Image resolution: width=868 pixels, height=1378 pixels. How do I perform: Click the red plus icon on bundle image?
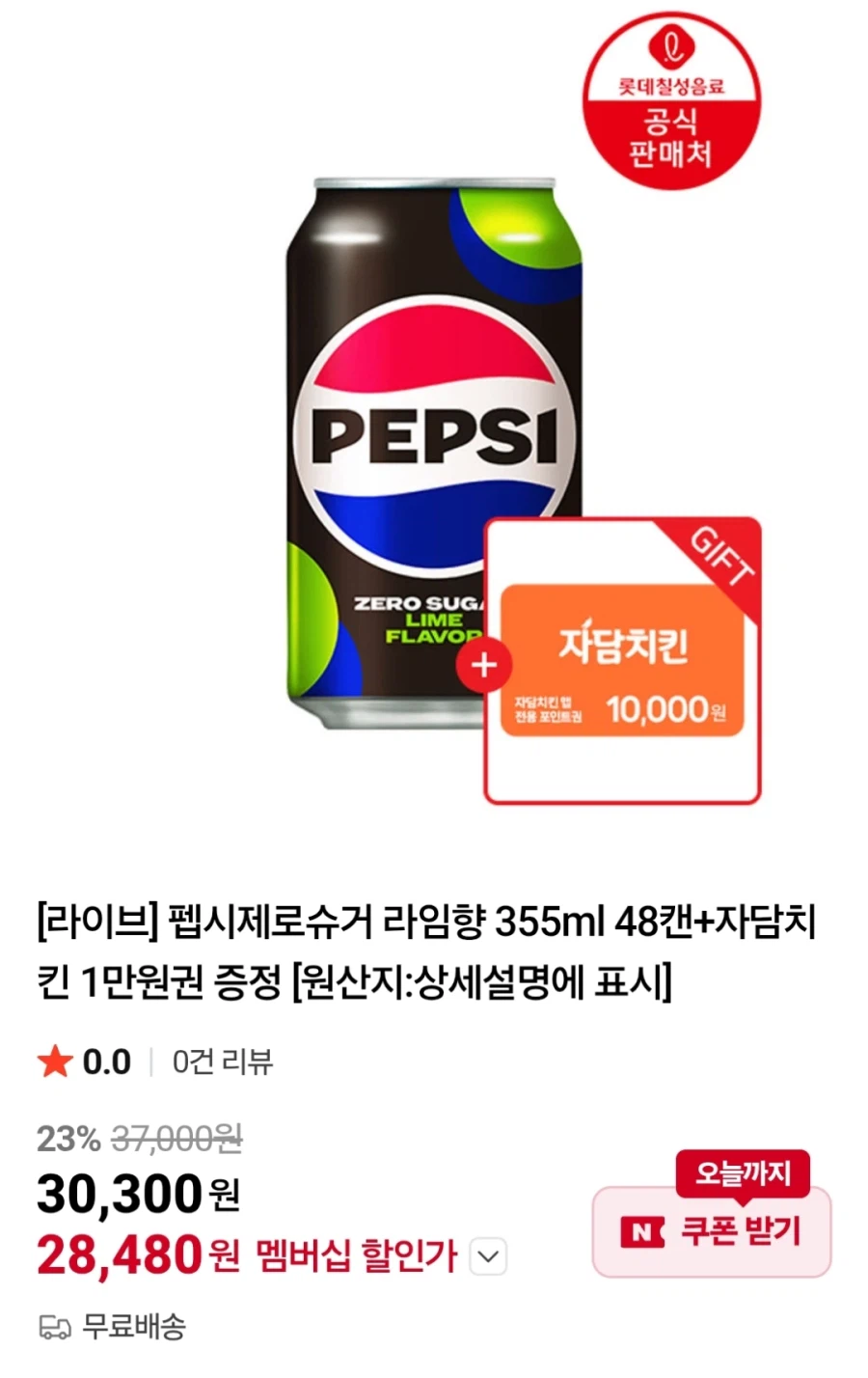pos(486,662)
